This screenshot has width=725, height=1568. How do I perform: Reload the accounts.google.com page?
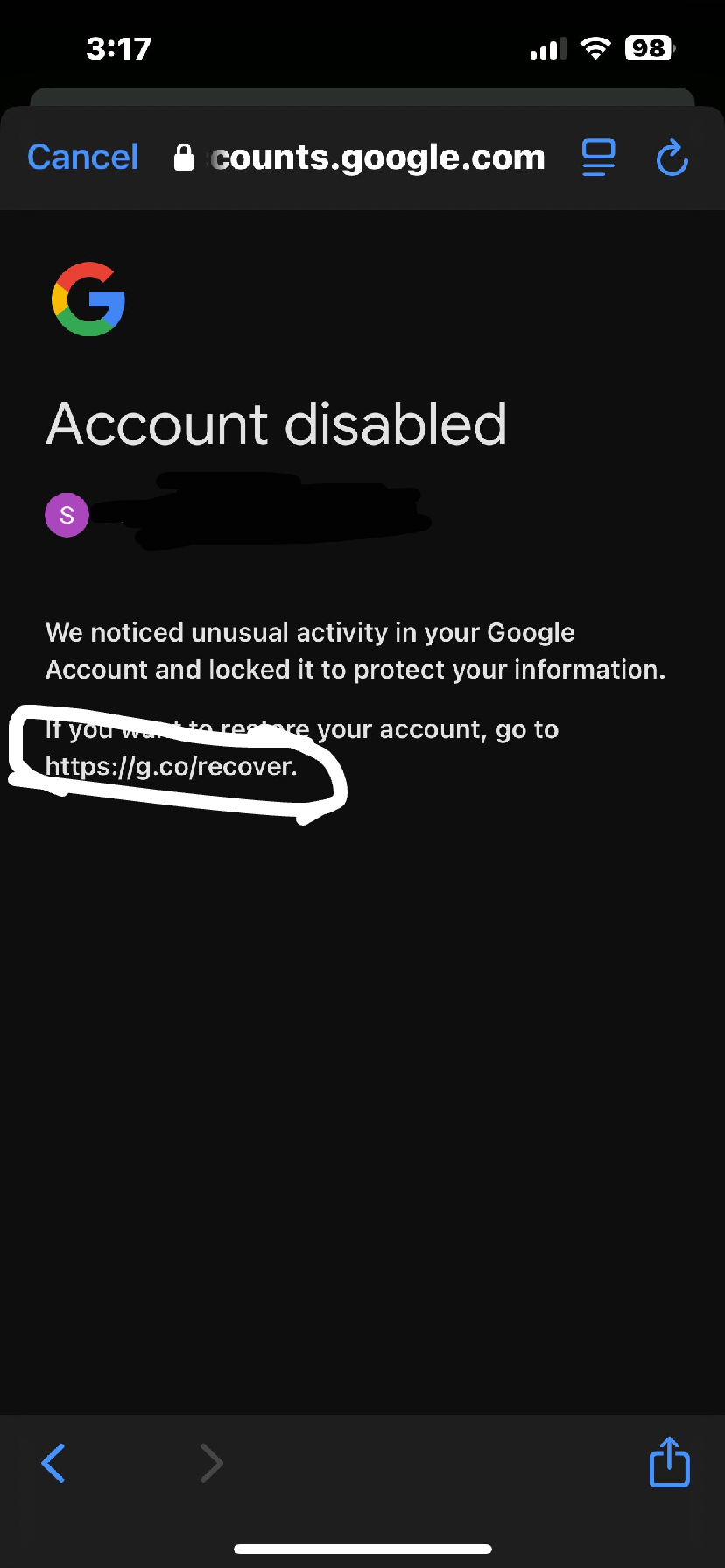pyautogui.click(x=672, y=158)
